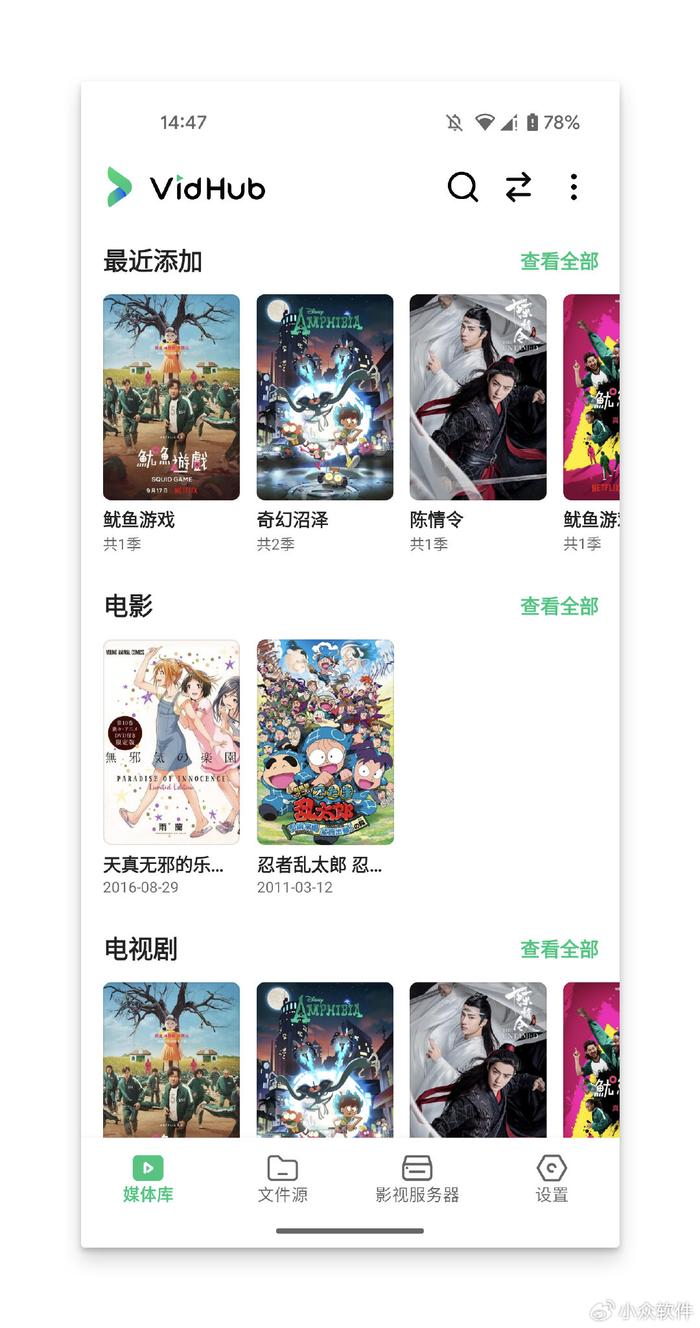The height and width of the screenshot is (1328, 700).
Task: Switch to the 影视服务器 tab
Action: [x=417, y=1179]
